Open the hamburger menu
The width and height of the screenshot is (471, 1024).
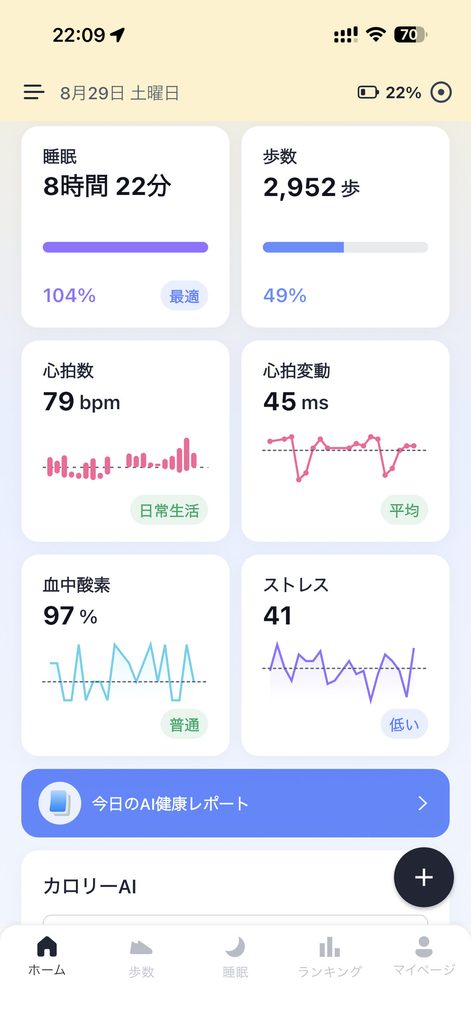(34, 93)
